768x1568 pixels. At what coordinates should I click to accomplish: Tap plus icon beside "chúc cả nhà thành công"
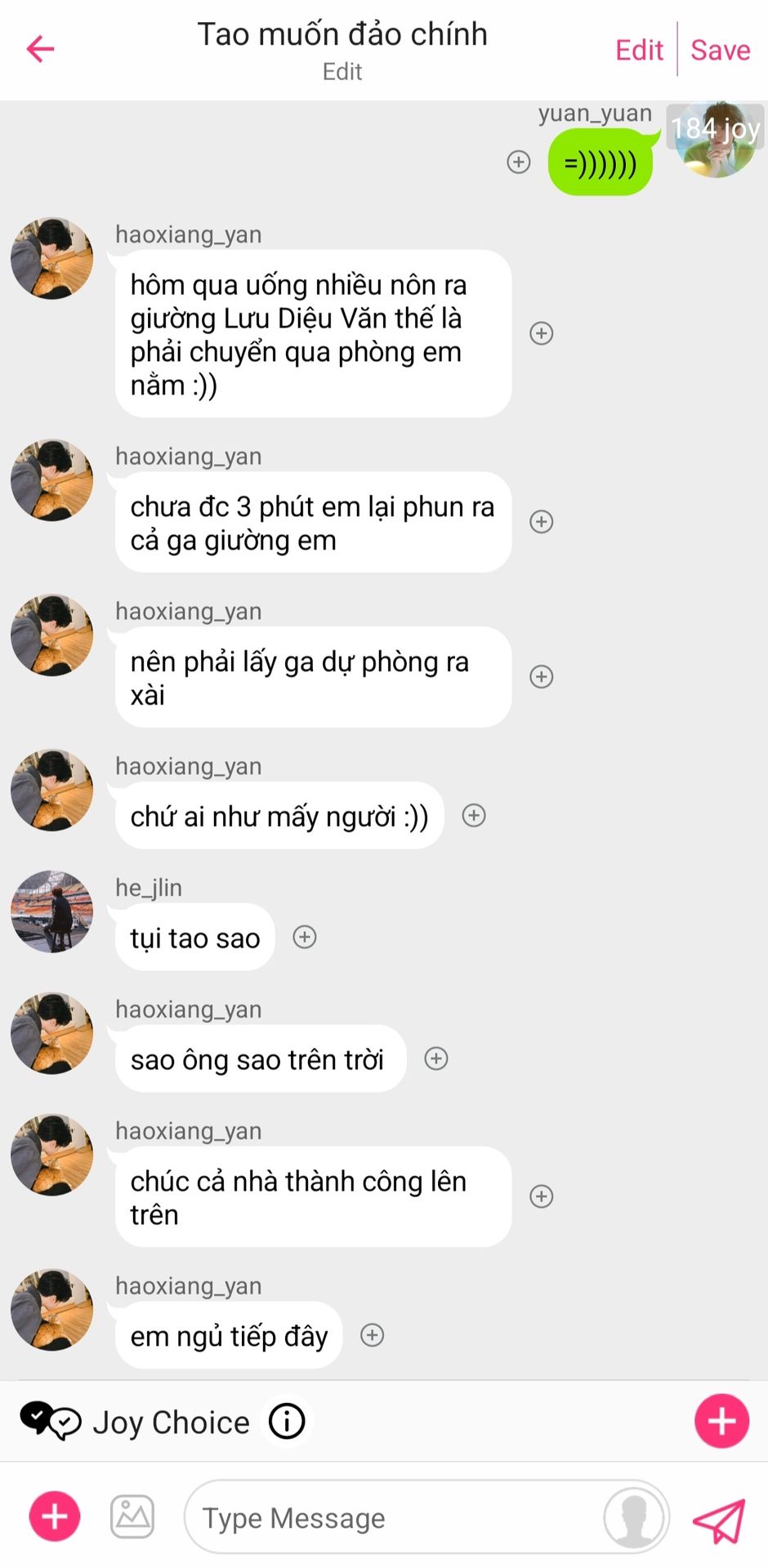click(542, 1196)
